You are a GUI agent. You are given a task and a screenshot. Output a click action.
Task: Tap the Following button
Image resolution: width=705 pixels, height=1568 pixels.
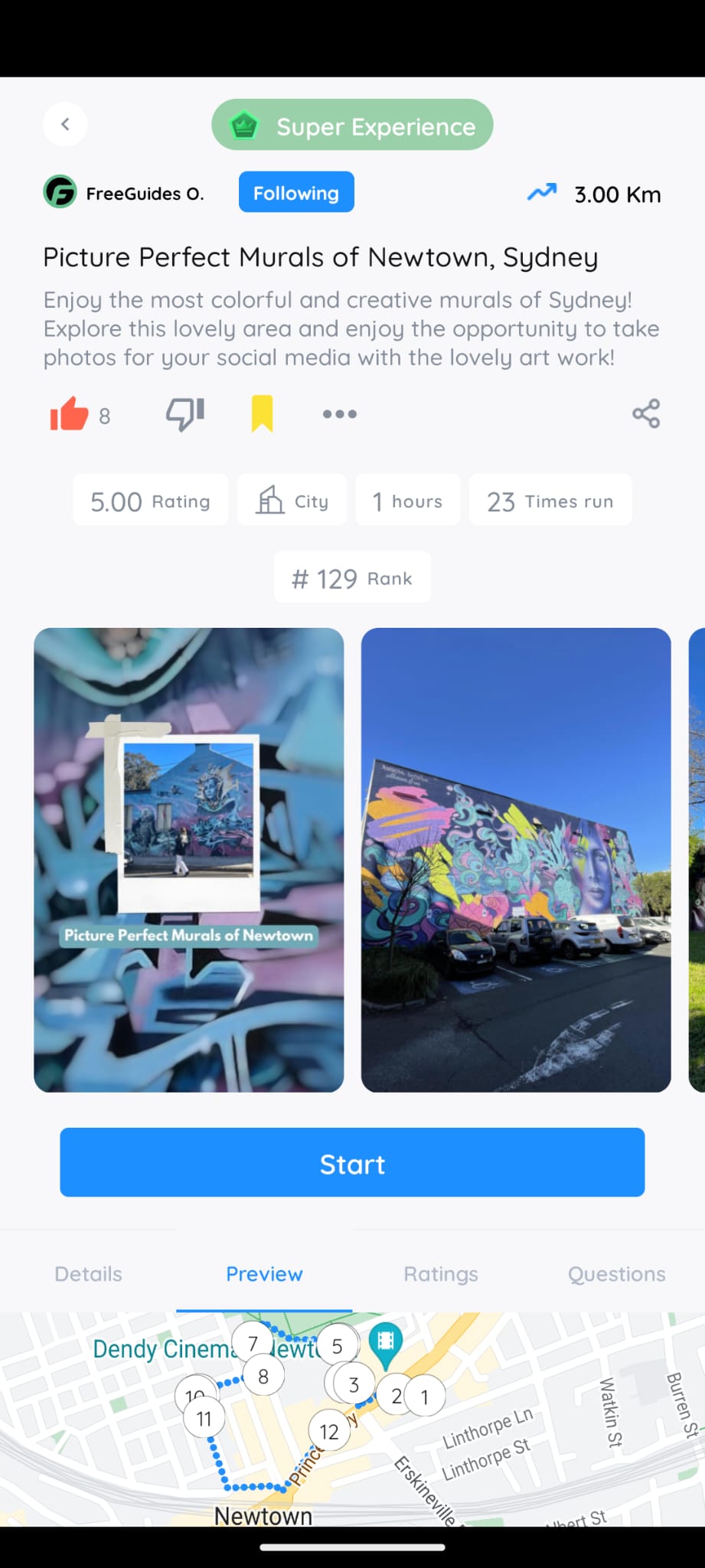click(296, 192)
